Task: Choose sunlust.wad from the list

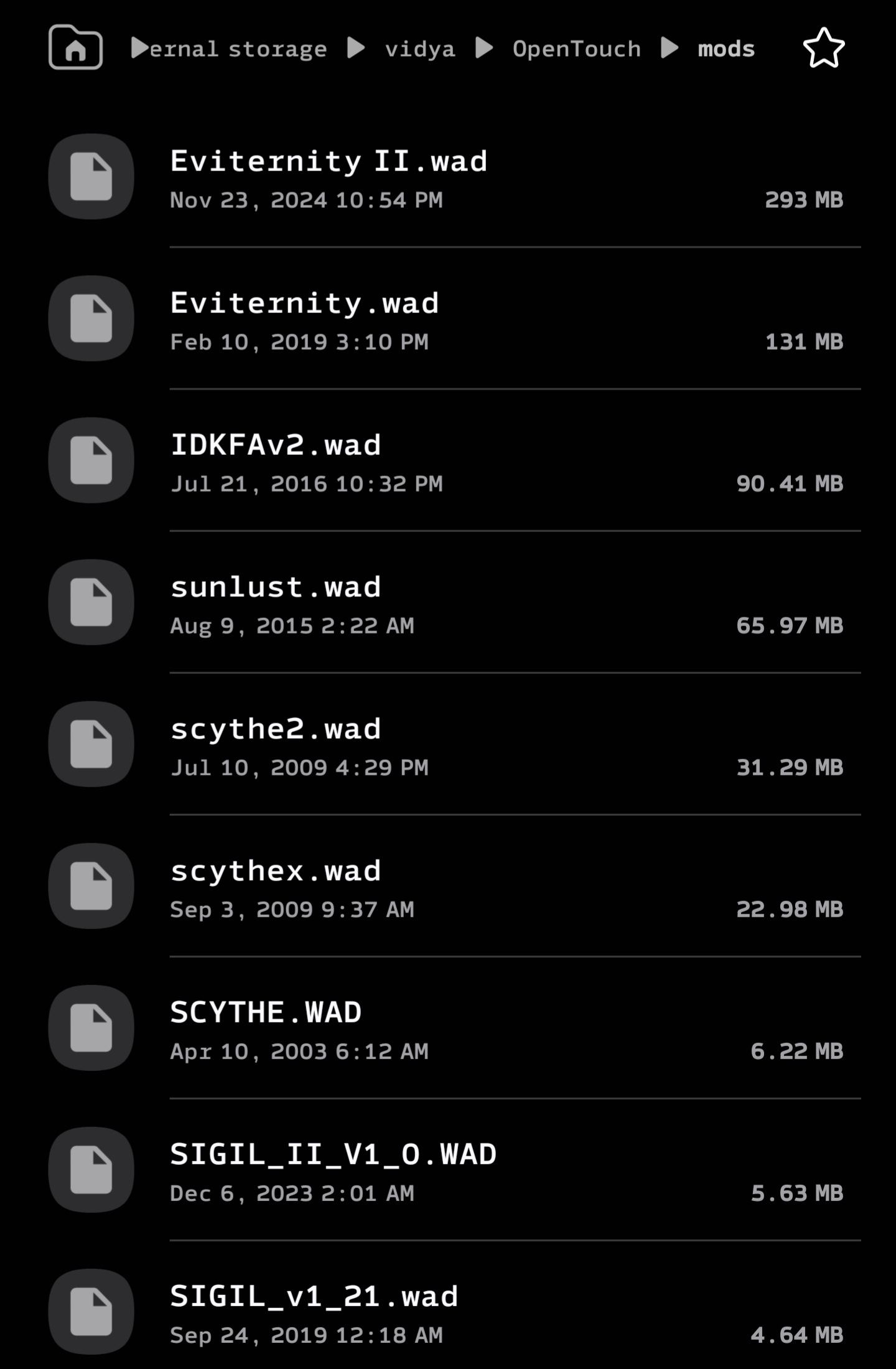Action: (276, 587)
